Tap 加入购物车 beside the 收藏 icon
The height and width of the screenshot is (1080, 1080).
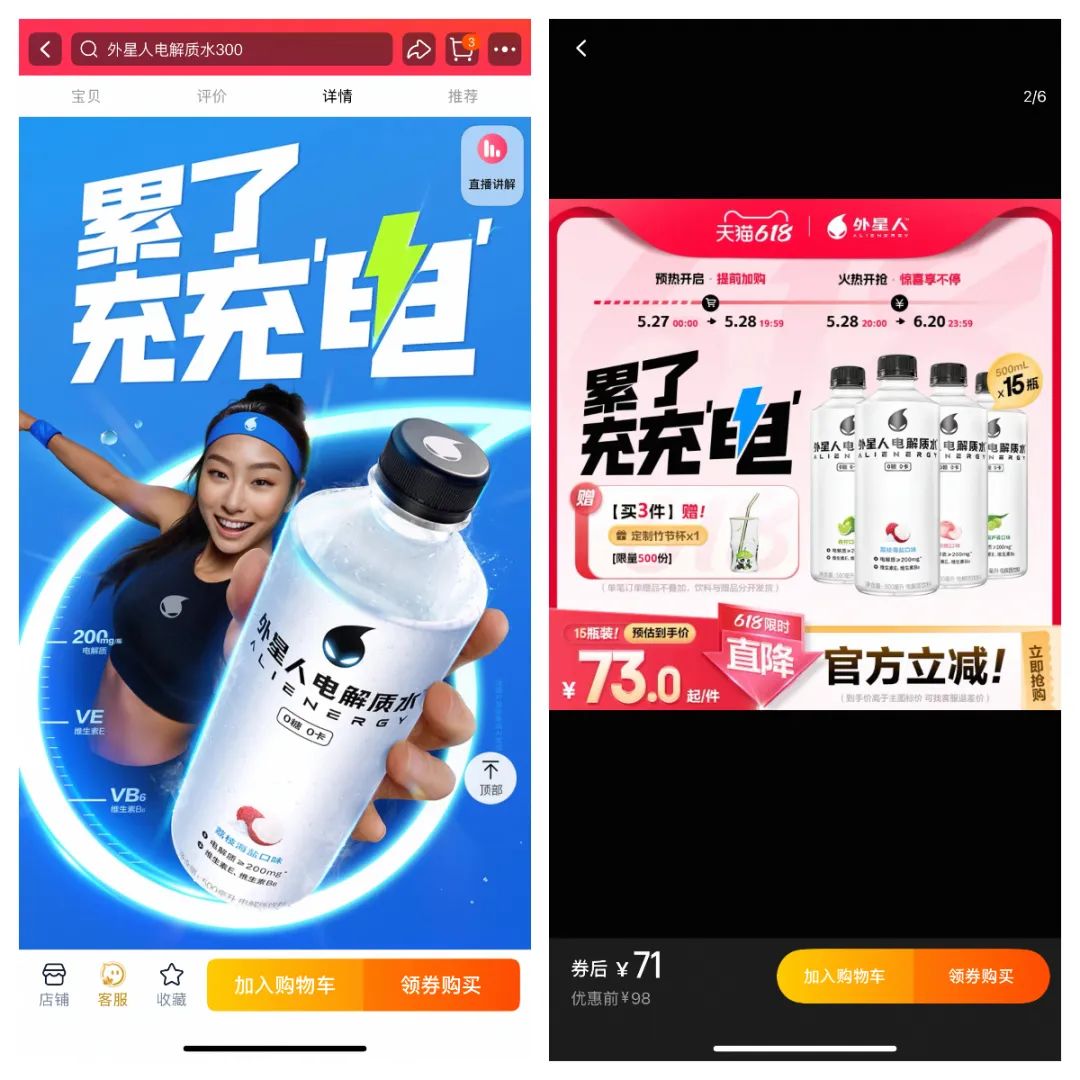click(x=285, y=985)
